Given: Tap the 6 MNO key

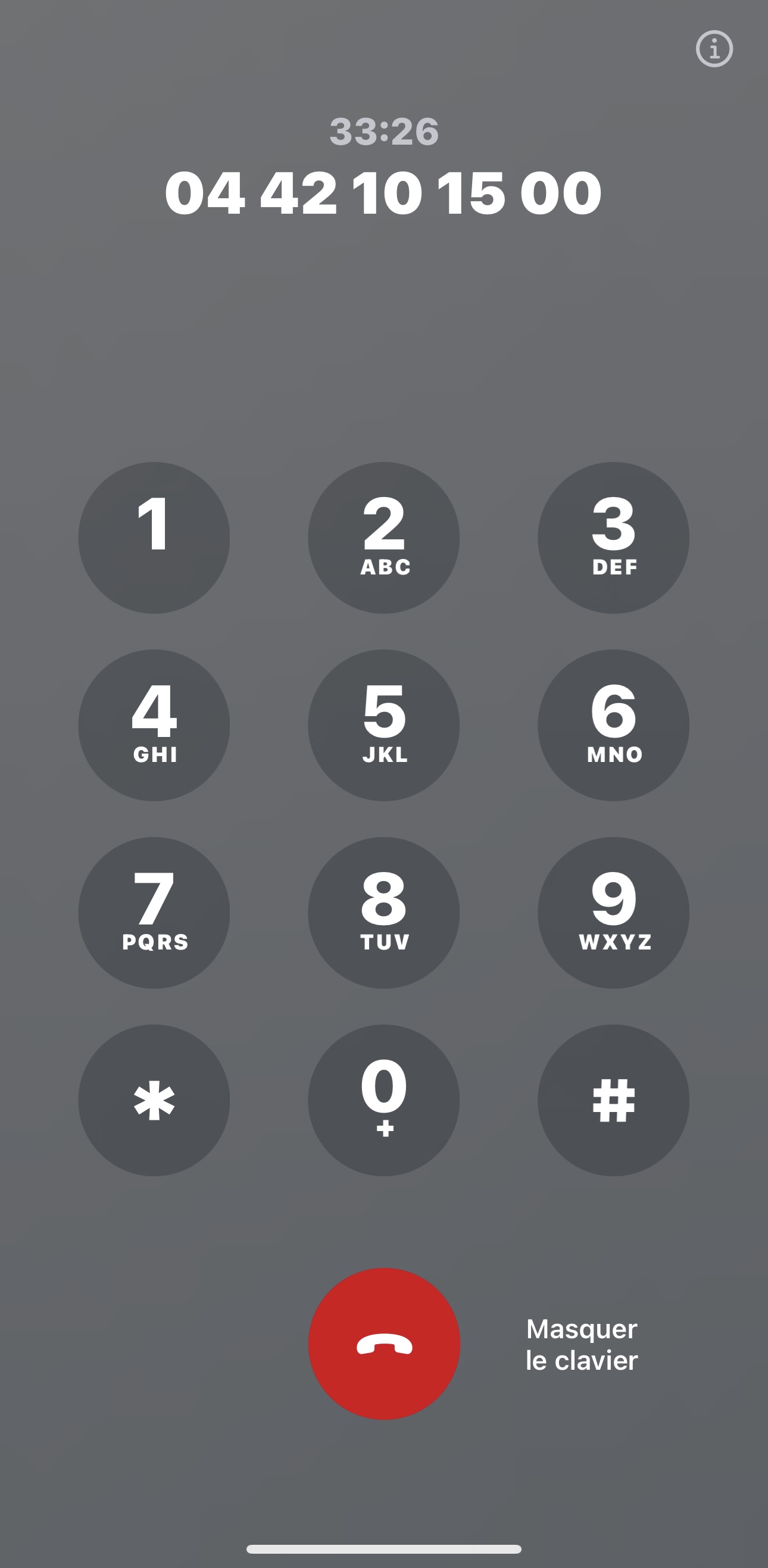Looking at the screenshot, I should point(613,725).
